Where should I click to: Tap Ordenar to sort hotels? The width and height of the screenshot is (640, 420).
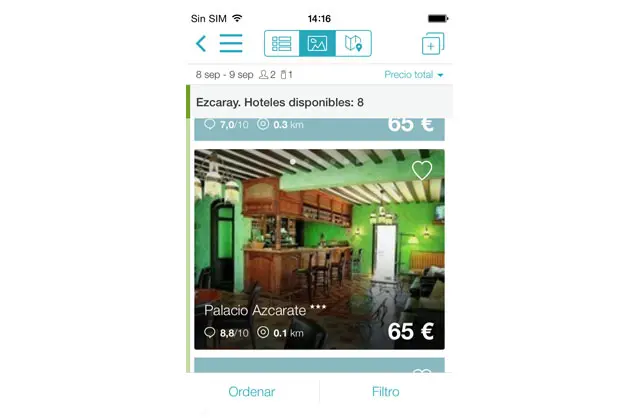coord(252,392)
